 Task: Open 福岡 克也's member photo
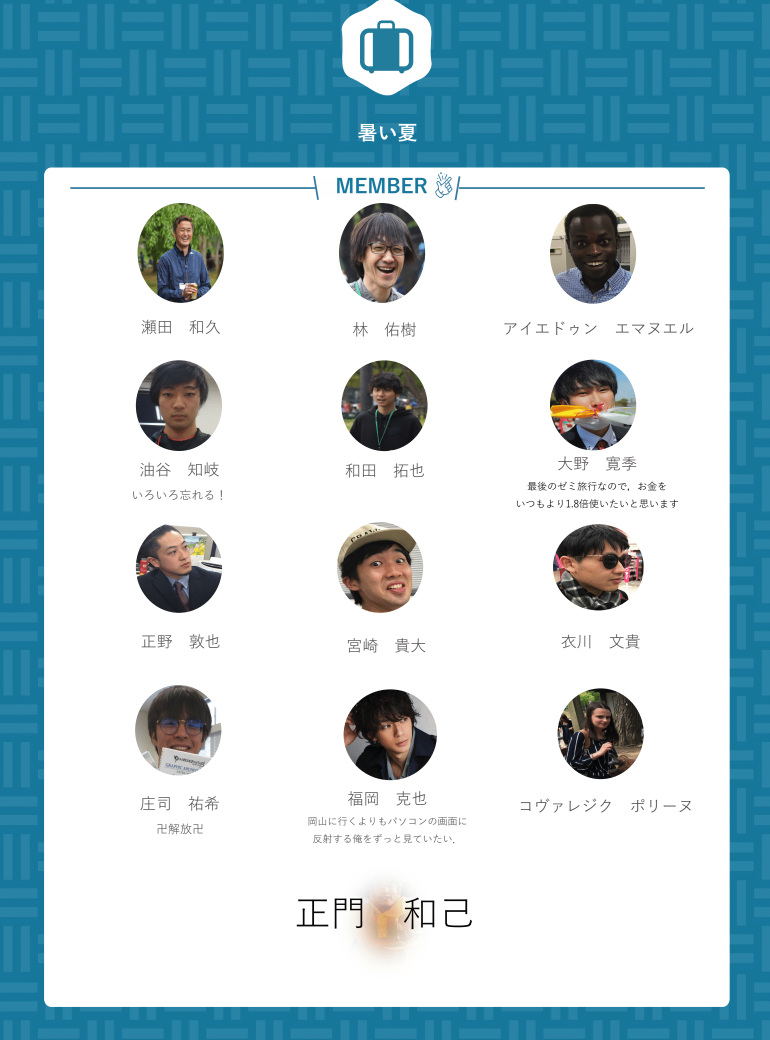390,734
